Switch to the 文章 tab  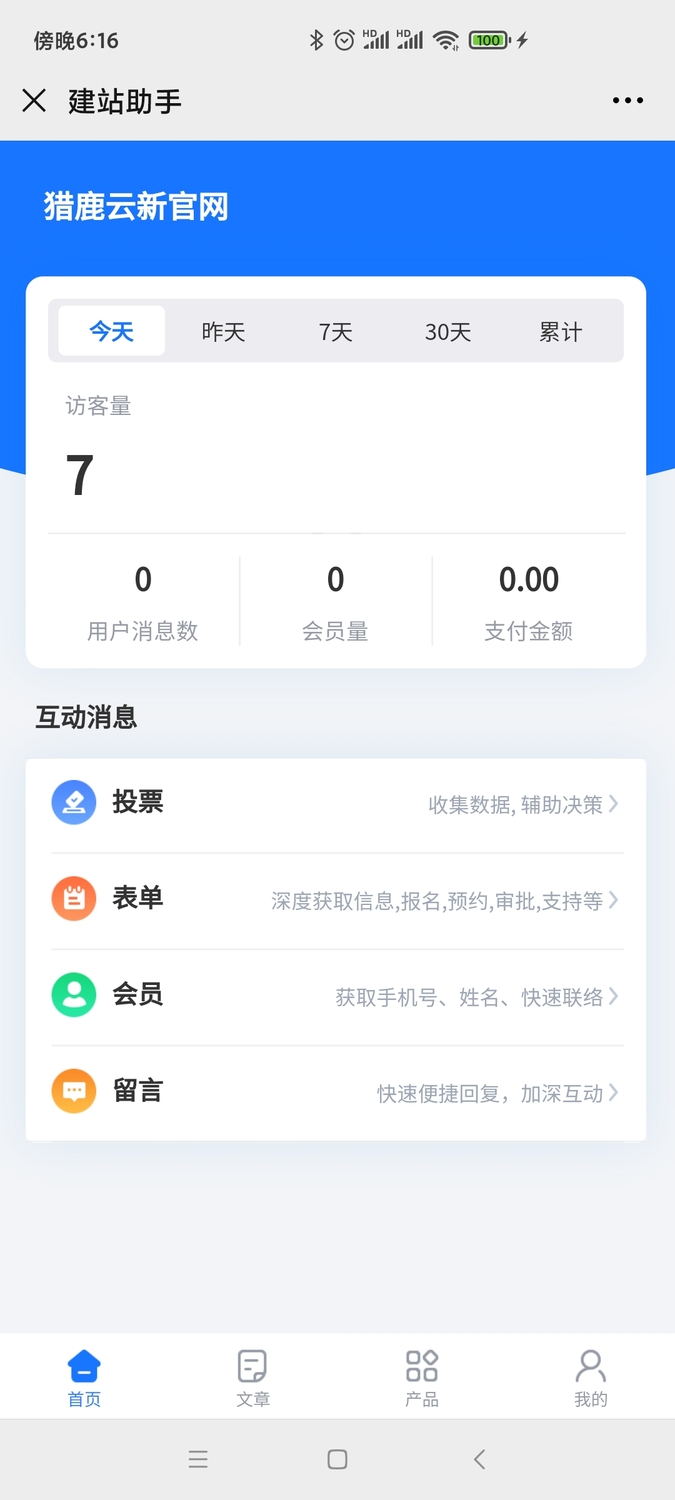coord(253,1378)
